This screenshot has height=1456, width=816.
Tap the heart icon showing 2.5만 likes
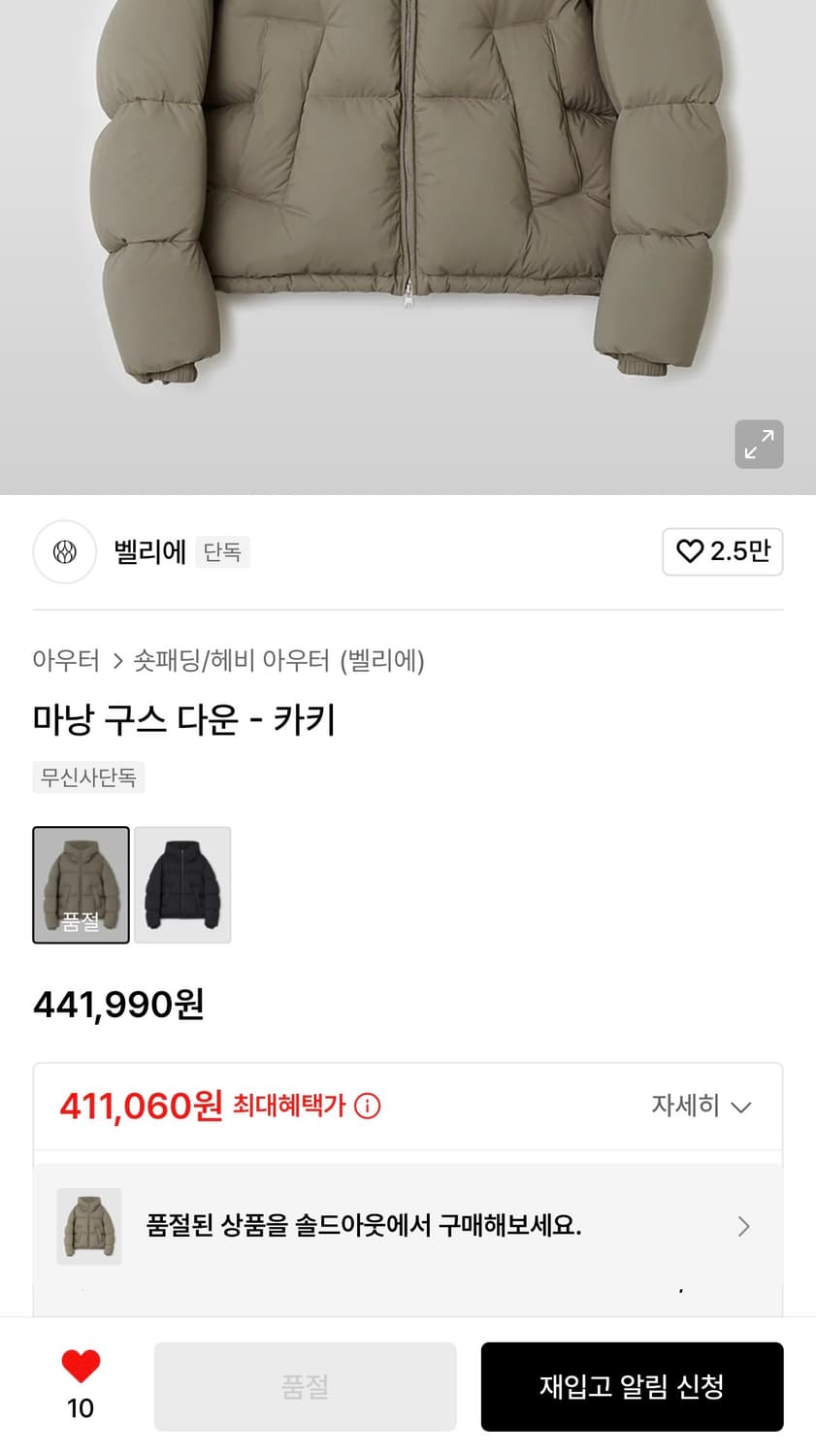(x=723, y=551)
